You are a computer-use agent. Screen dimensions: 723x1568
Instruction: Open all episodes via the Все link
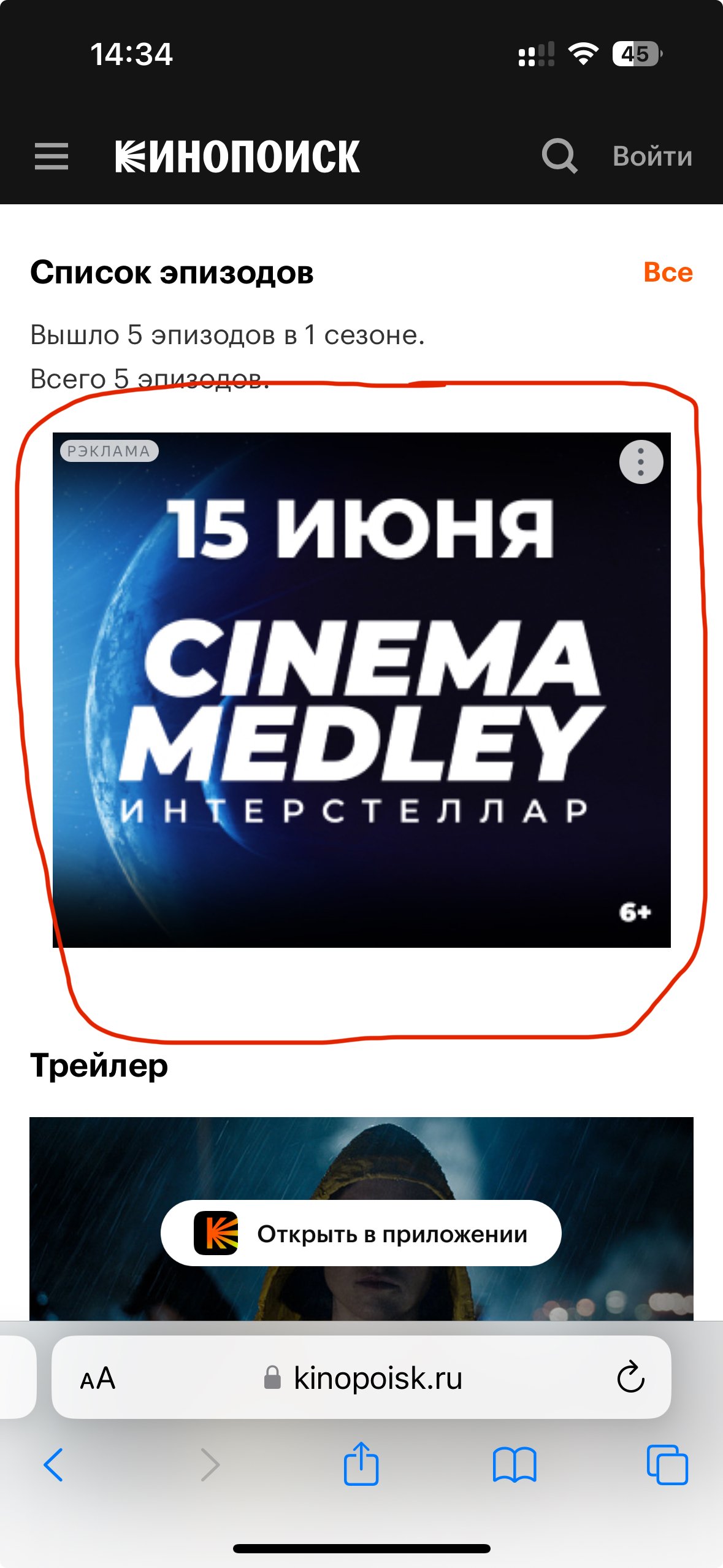click(x=668, y=273)
